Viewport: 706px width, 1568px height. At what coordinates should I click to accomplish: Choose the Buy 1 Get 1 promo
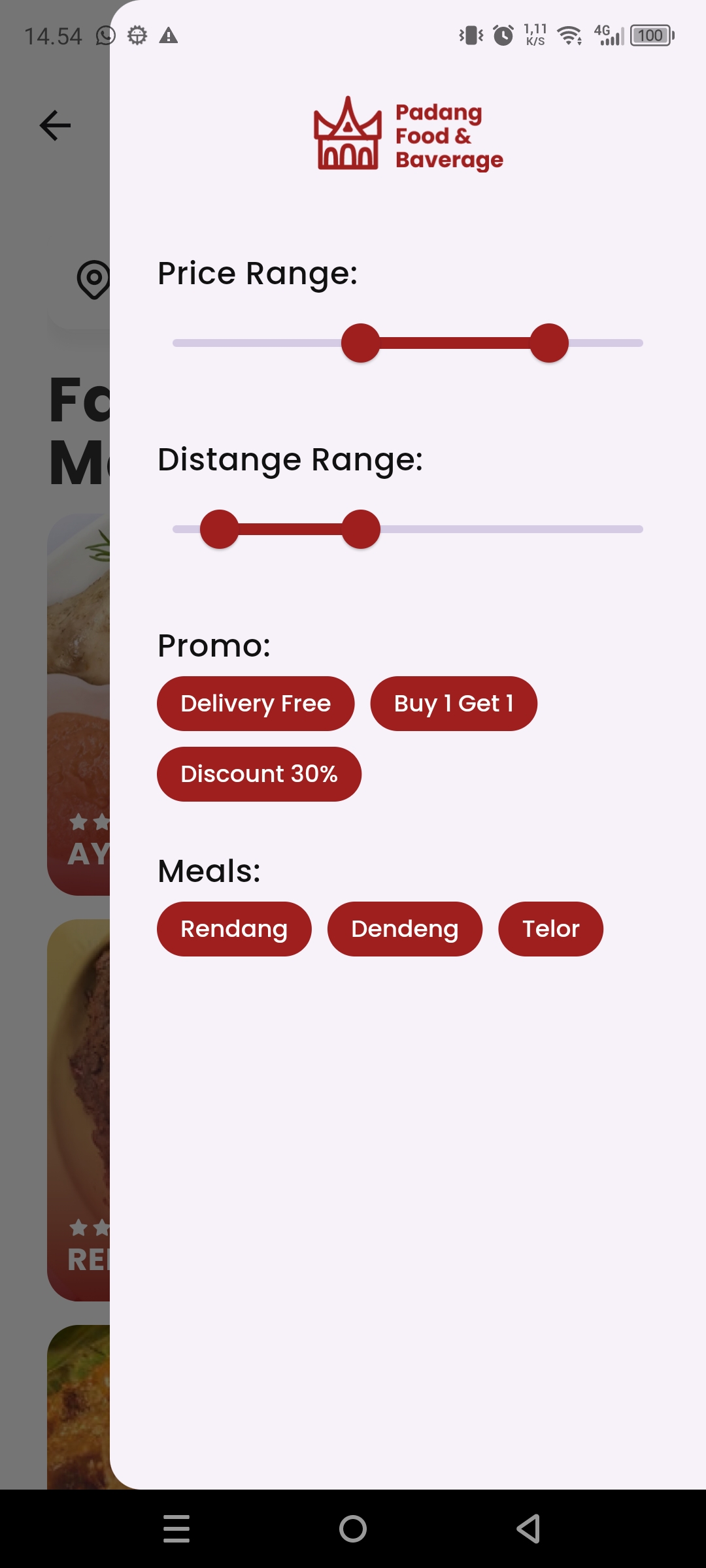(454, 704)
